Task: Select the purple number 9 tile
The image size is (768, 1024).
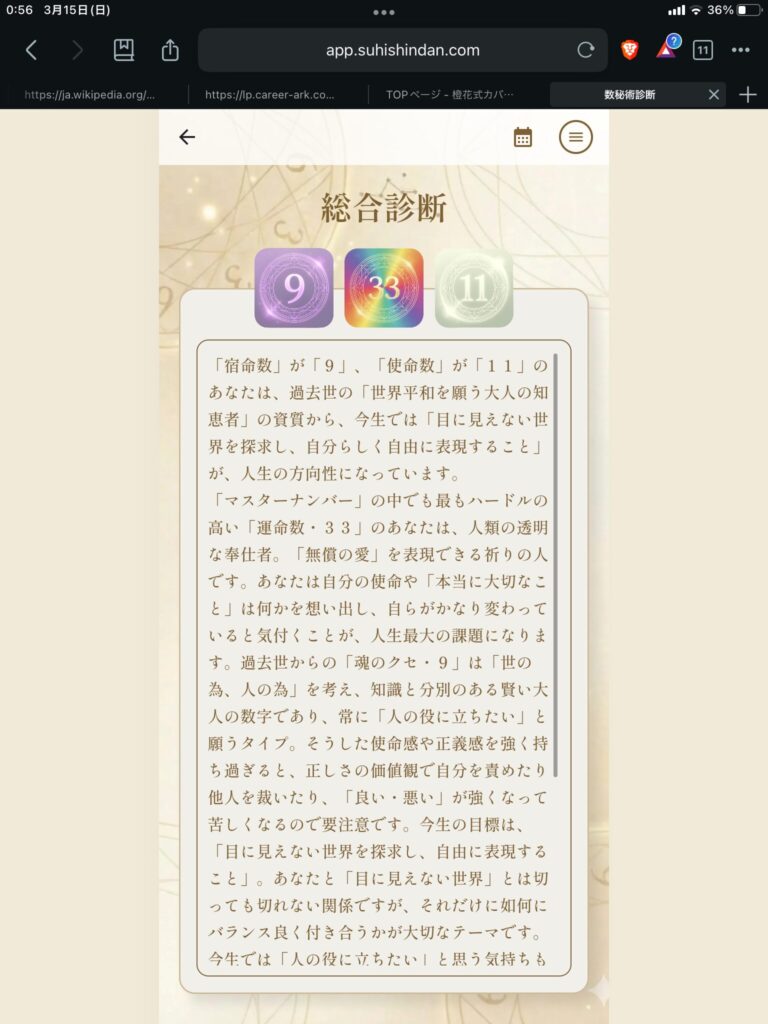Action: pyautogui.click(x=294, y=288)
